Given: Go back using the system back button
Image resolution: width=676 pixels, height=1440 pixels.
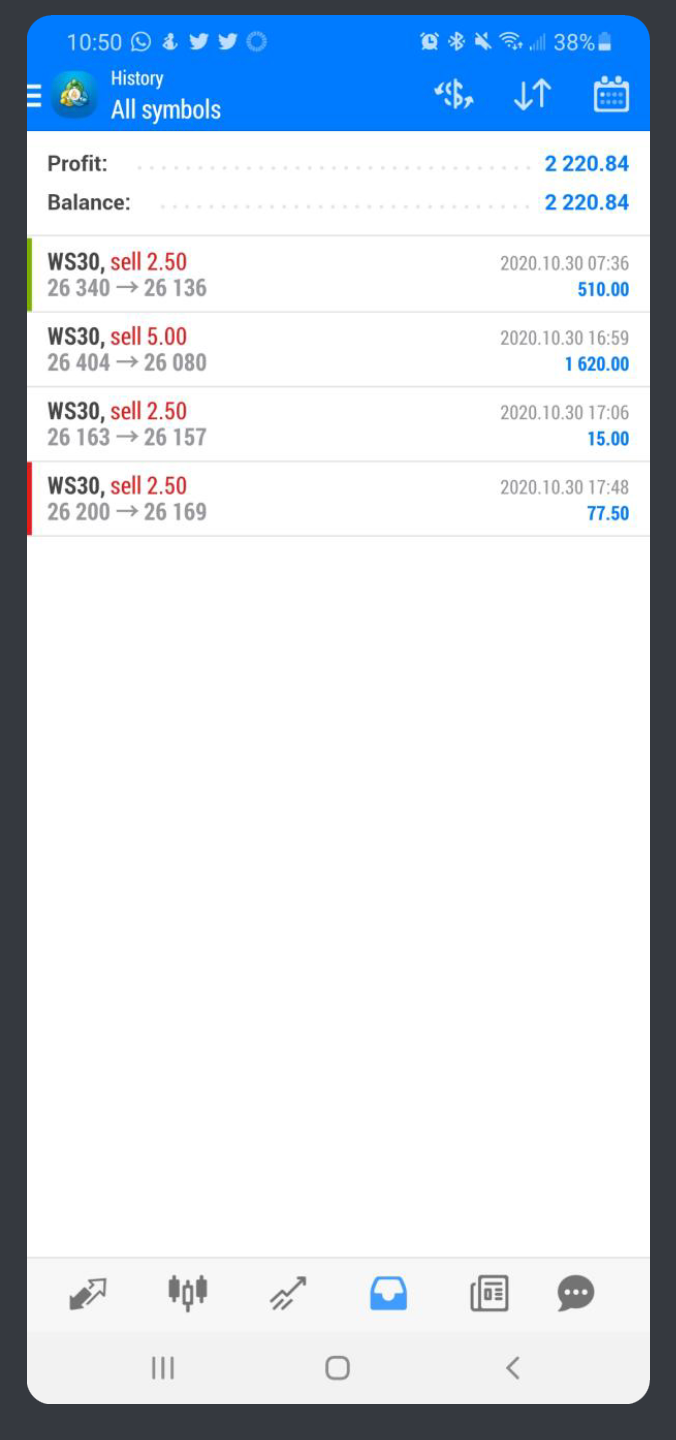Looking at the screenshot, I should (x=512, y=1368).
